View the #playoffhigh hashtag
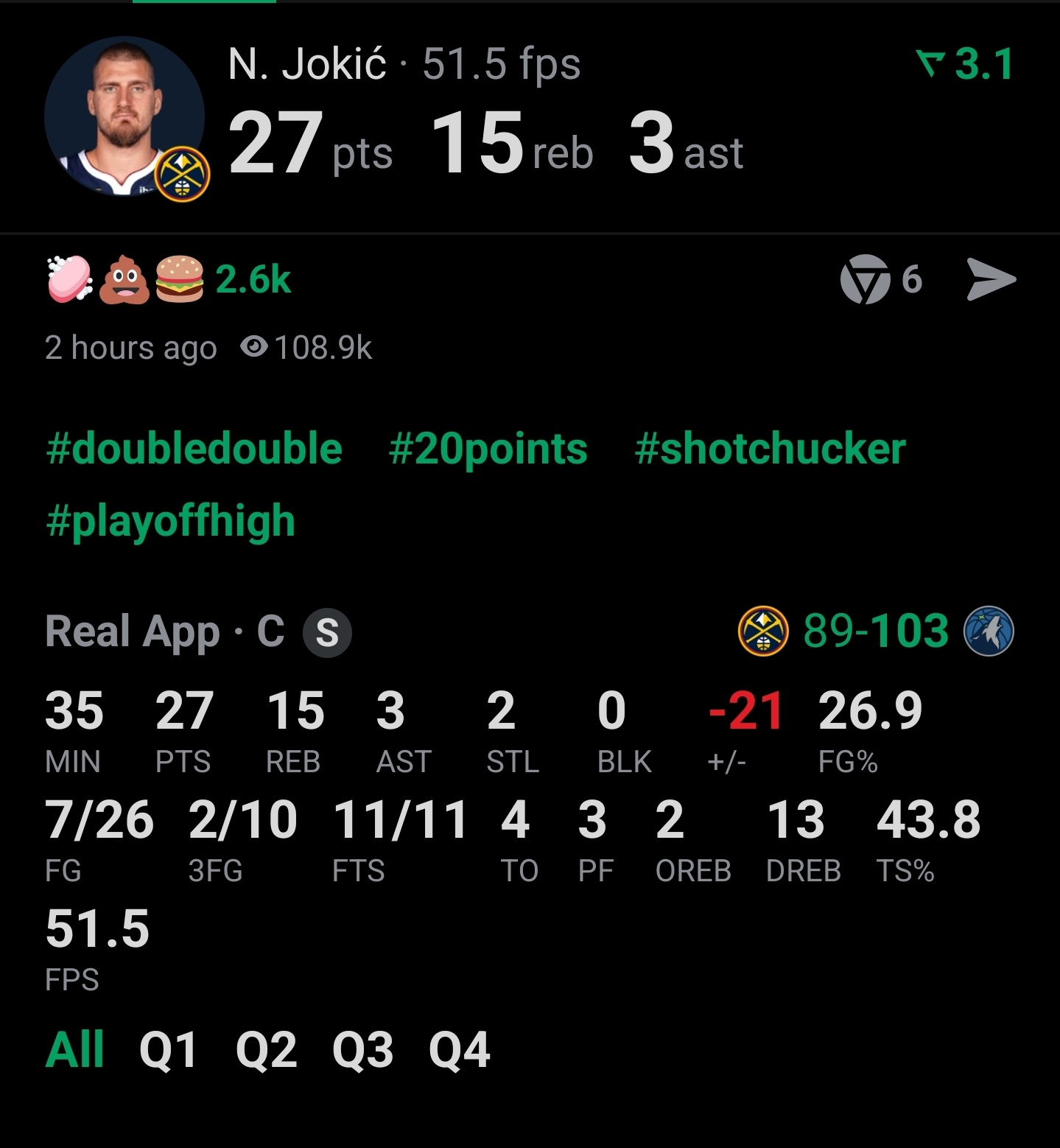 170,520
